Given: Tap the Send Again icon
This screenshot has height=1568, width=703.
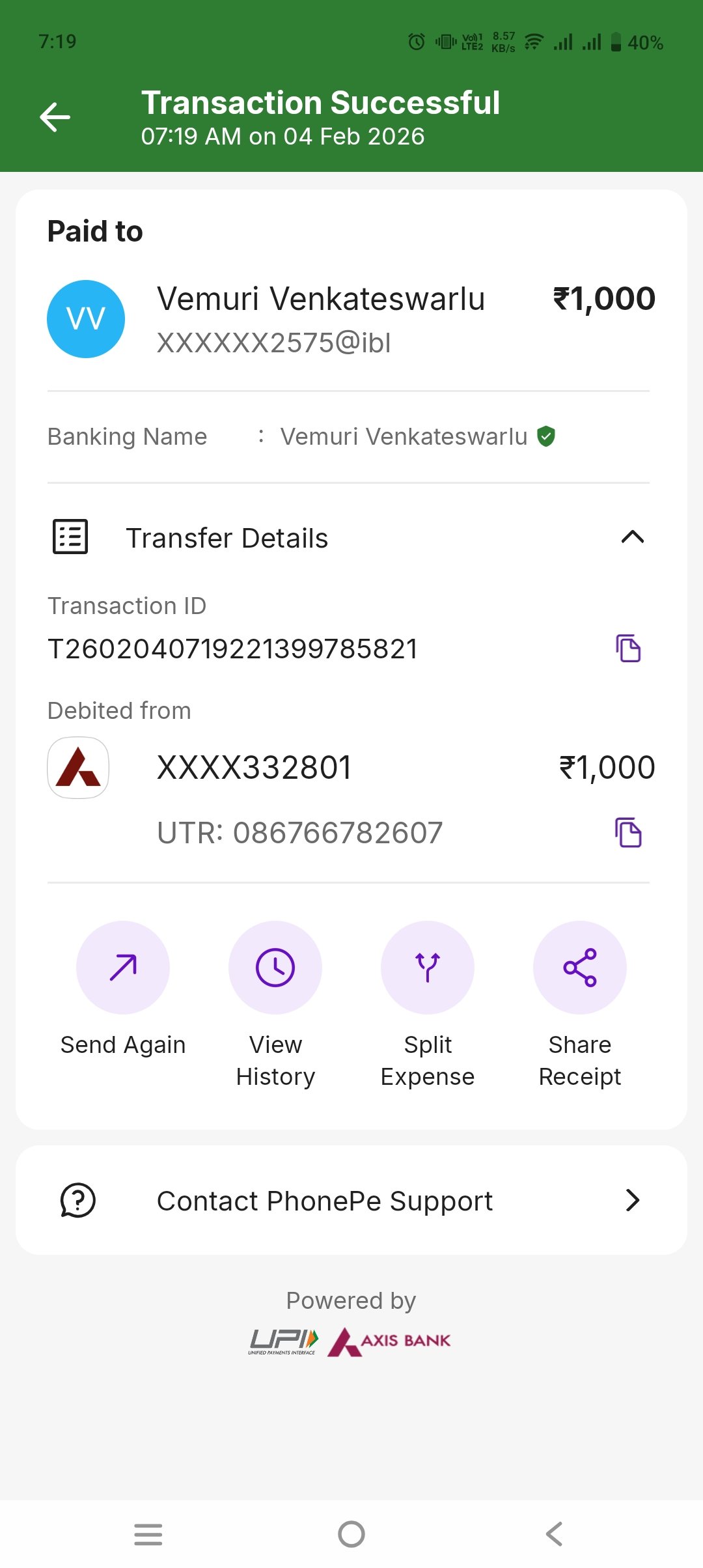Looking at the screenshot, I should [x=123, y=968].
